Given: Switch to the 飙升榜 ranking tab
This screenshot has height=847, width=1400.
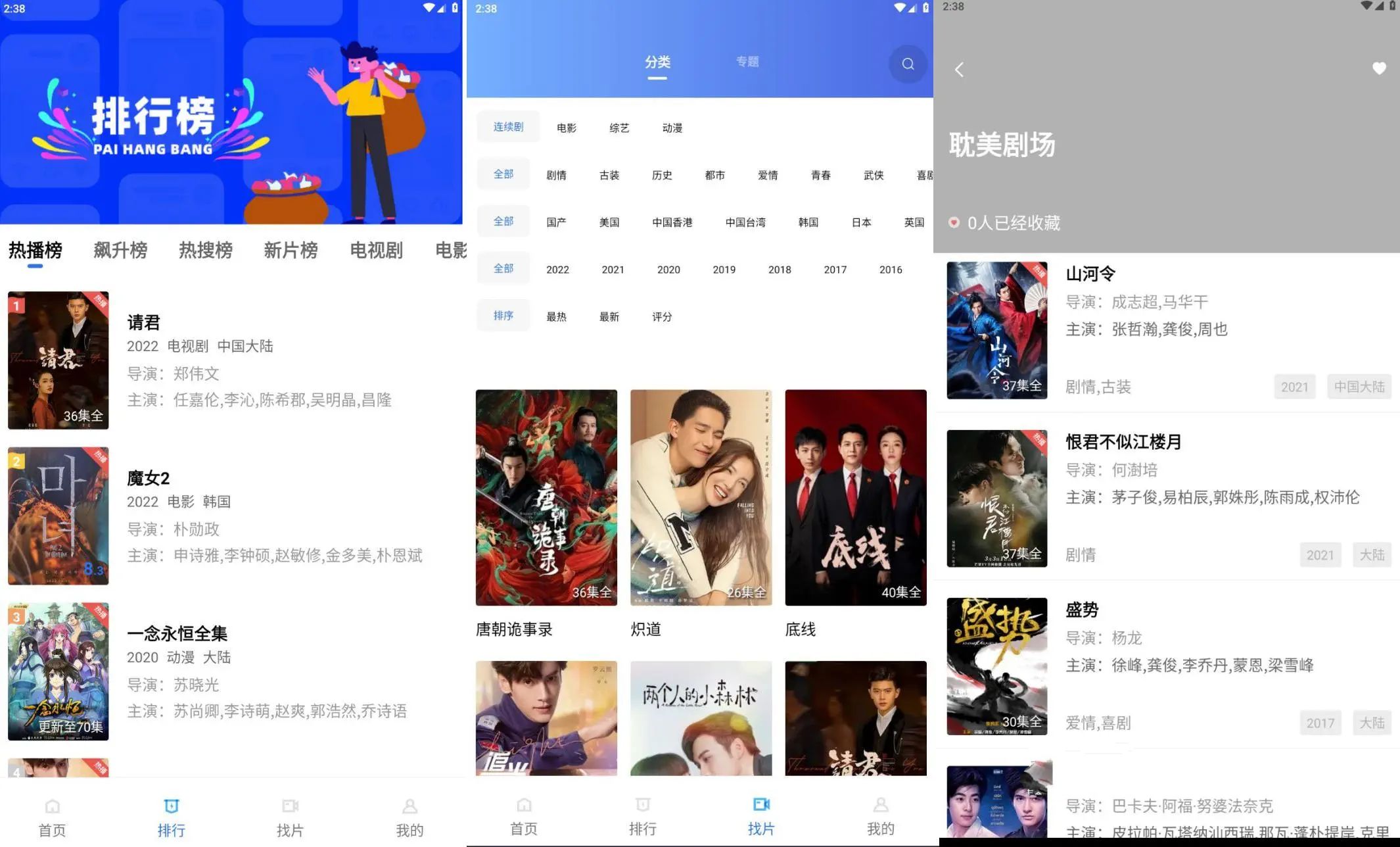Looking at the screenshot, I should (x=120, y=251).
